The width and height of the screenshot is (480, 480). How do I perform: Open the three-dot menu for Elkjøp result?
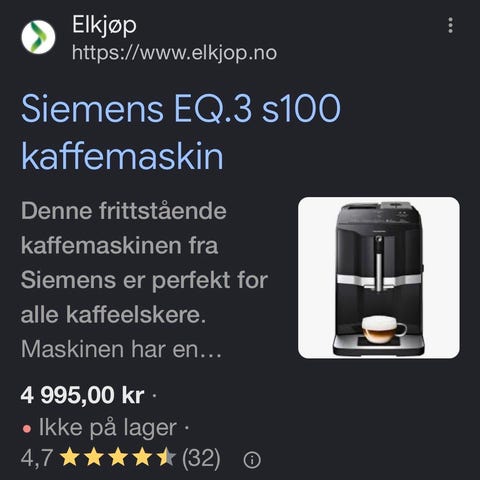(450, 25)
